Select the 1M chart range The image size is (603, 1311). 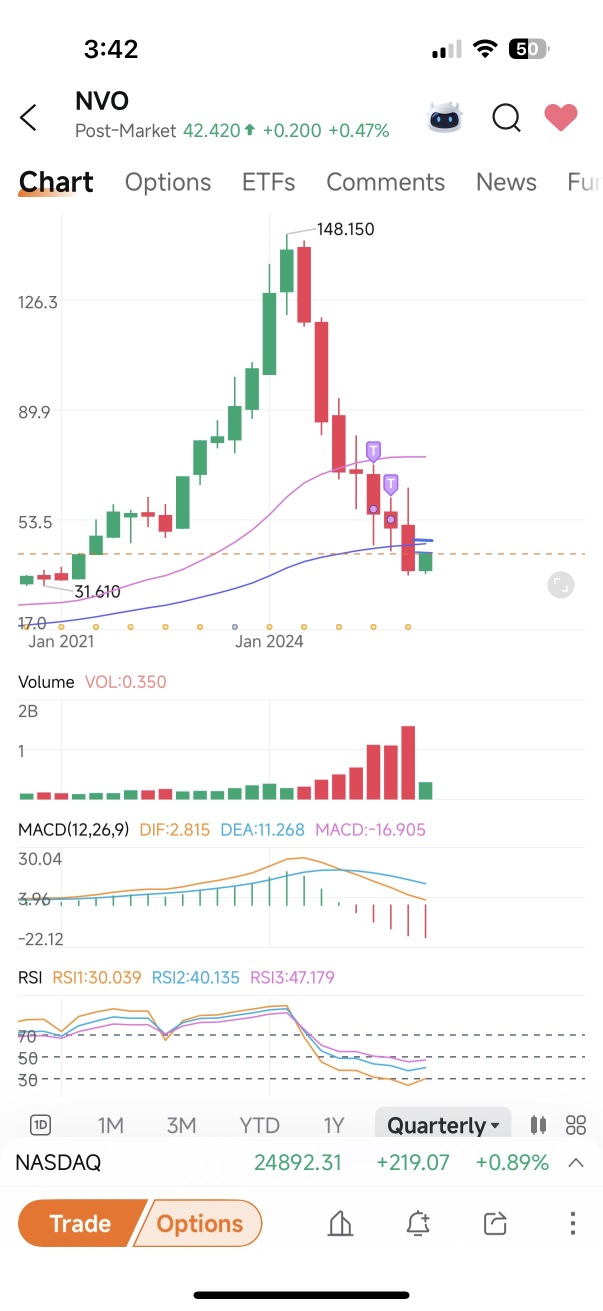pyautogui.click(x=110, y=1125)
